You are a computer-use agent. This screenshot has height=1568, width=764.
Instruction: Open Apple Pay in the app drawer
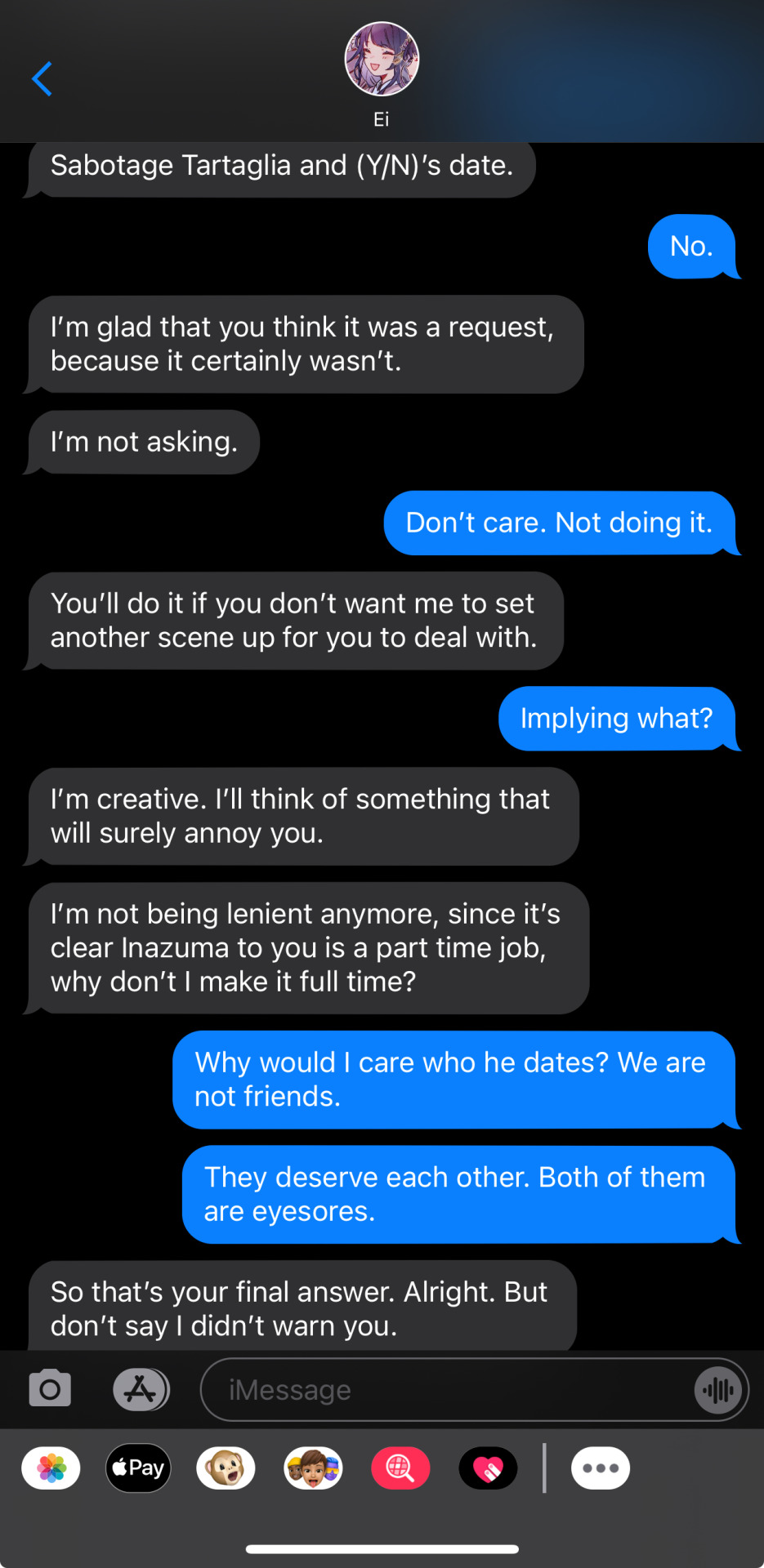tap(138, 1468)
